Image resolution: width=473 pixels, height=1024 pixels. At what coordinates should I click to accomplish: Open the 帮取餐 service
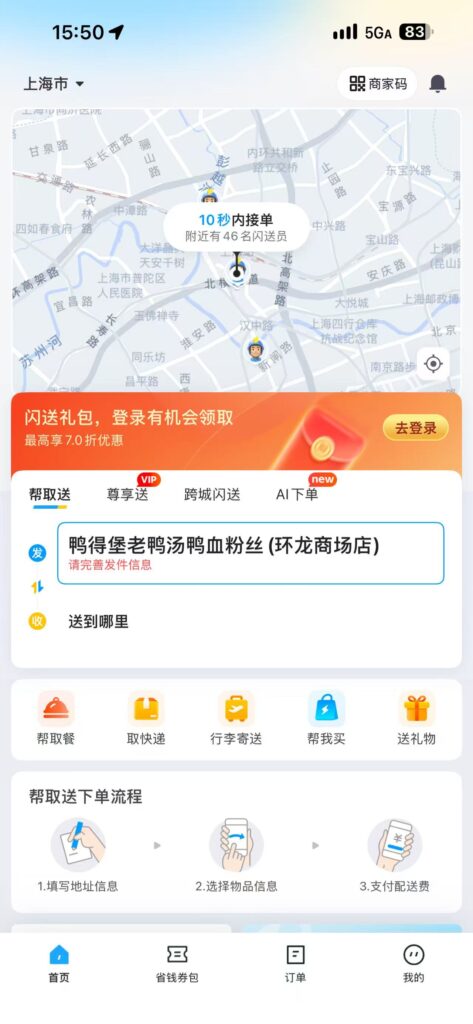56,718
